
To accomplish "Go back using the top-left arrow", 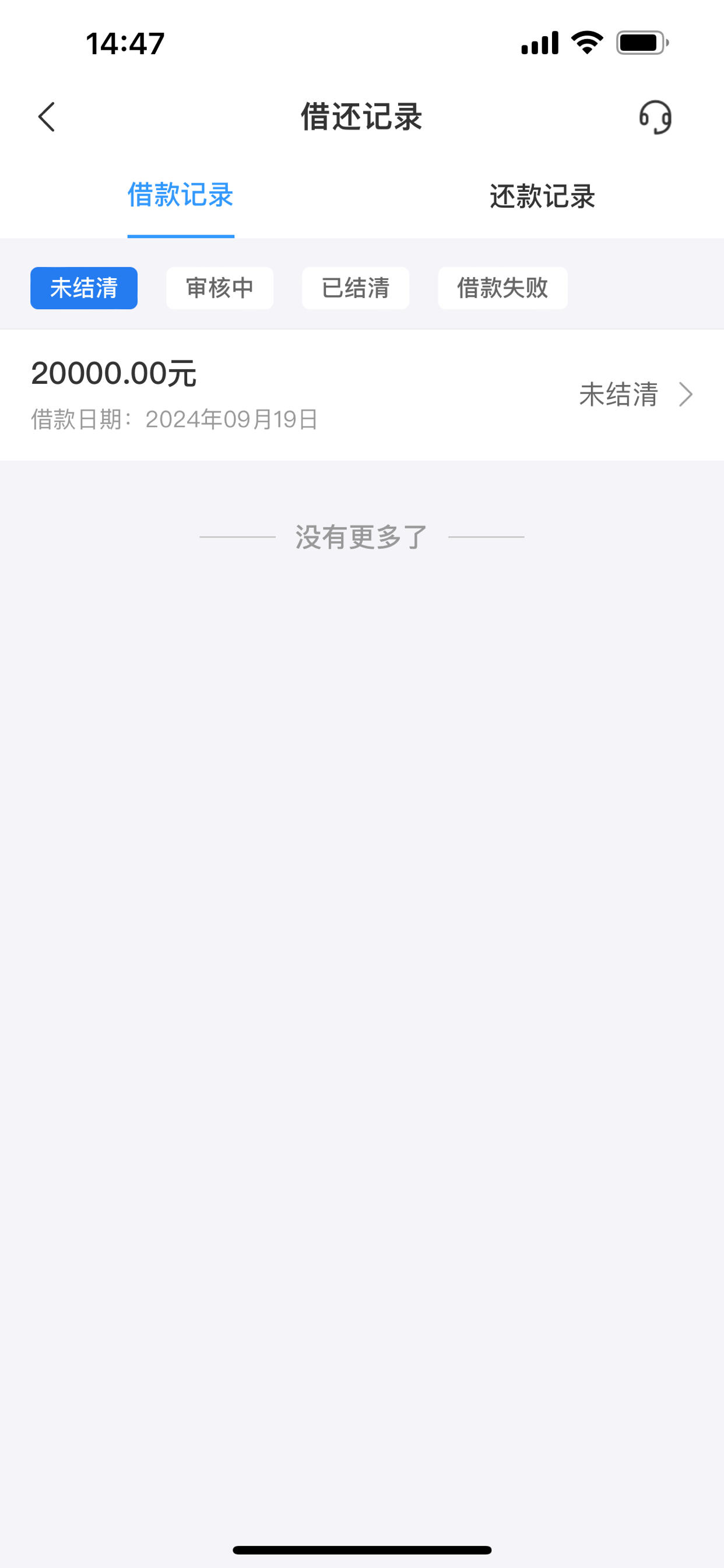I will [47, 117].
